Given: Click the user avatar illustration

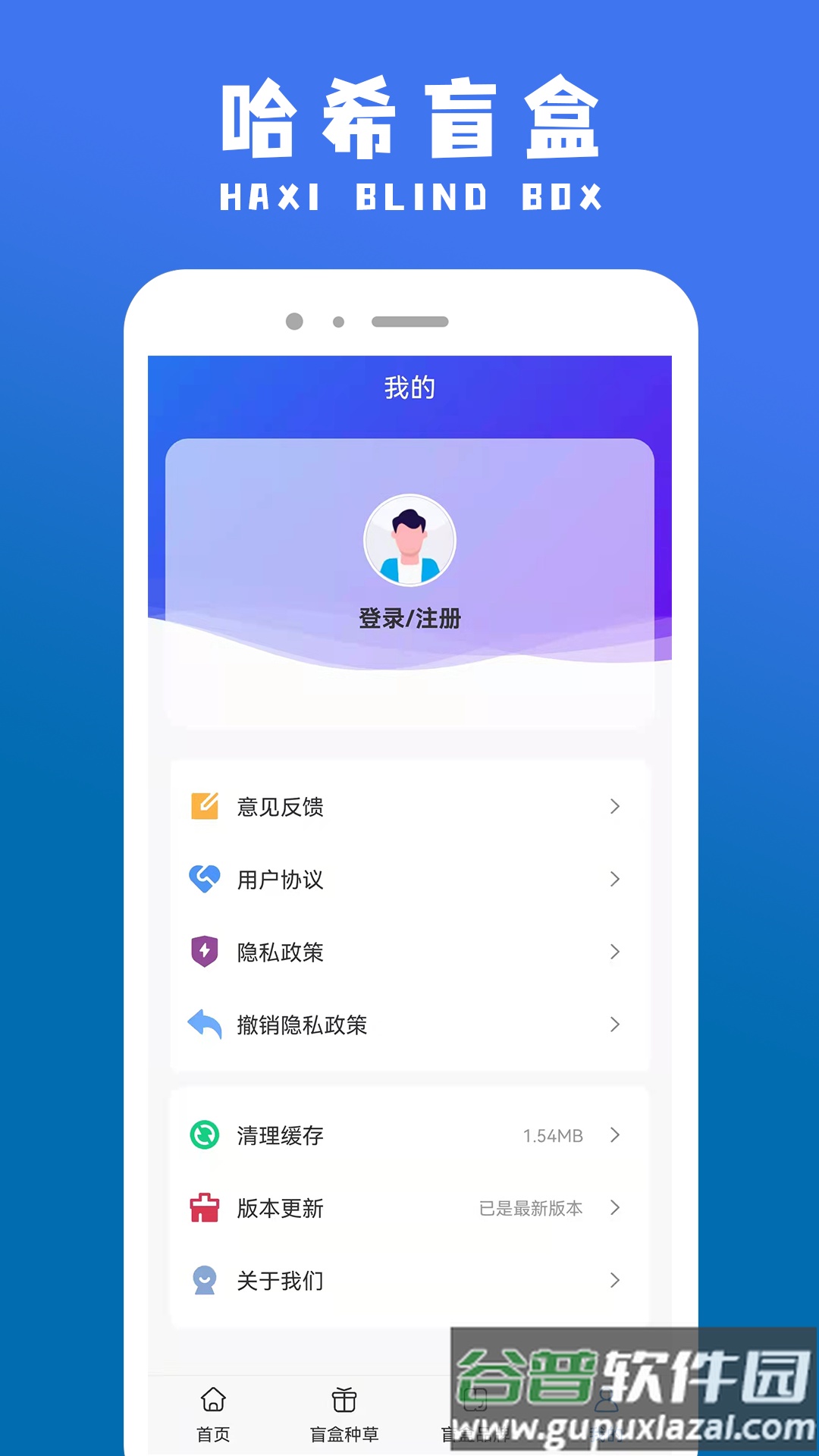Looking at the screenshot, I should click(x=408, y=540).
